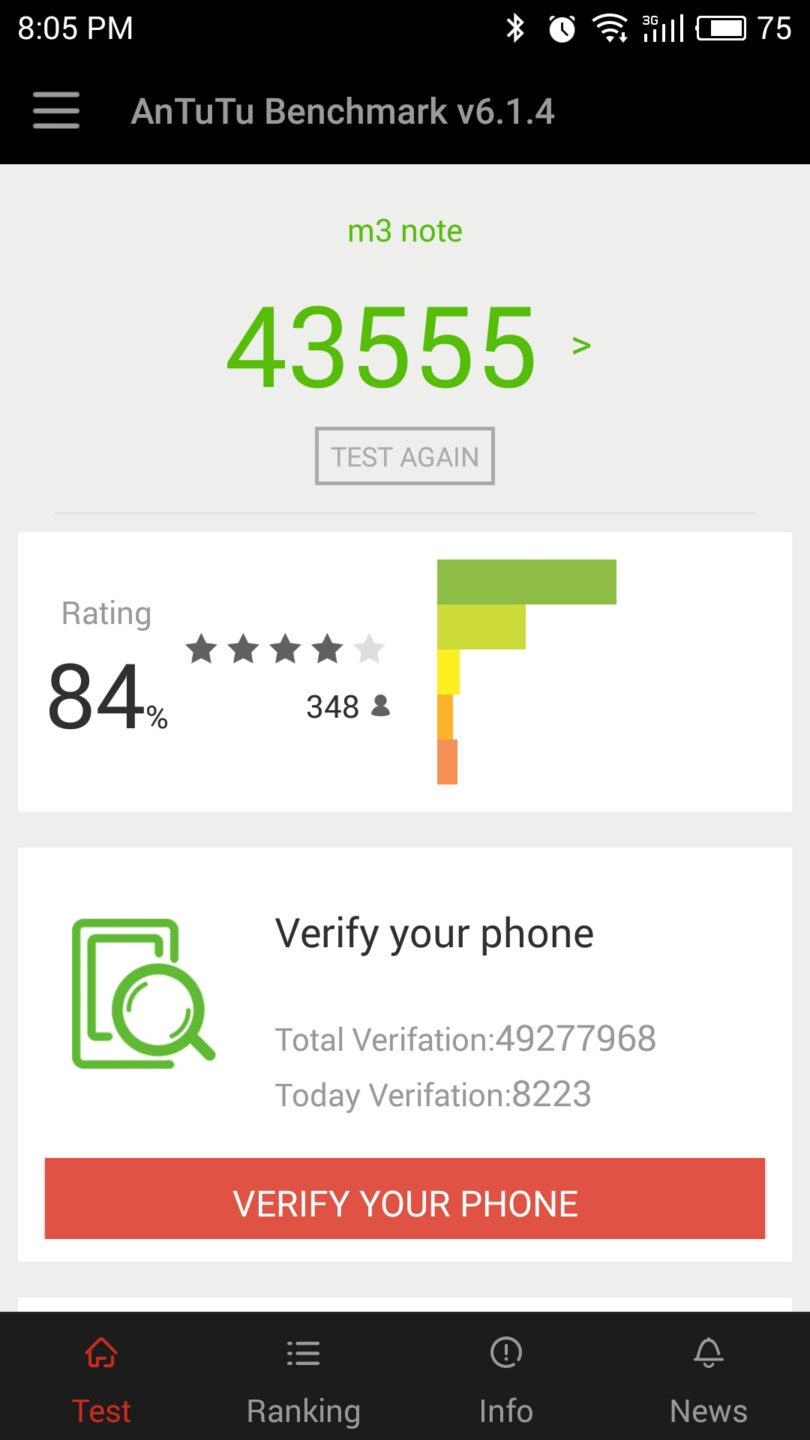Tap the fifth grey star to rate
The image size is (810, 1440).
coord(370,648)
